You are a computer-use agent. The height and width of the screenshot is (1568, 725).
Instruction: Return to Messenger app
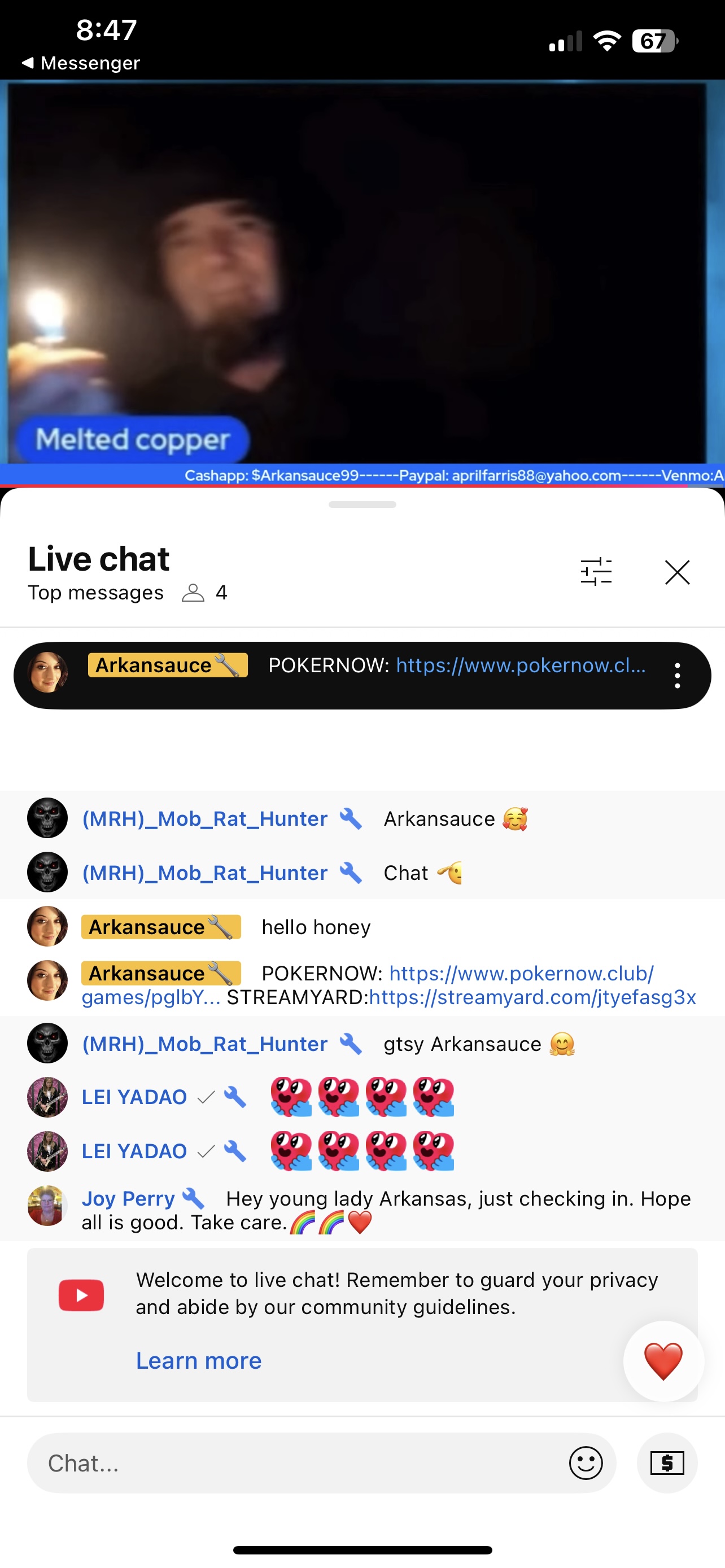point(81,63)
